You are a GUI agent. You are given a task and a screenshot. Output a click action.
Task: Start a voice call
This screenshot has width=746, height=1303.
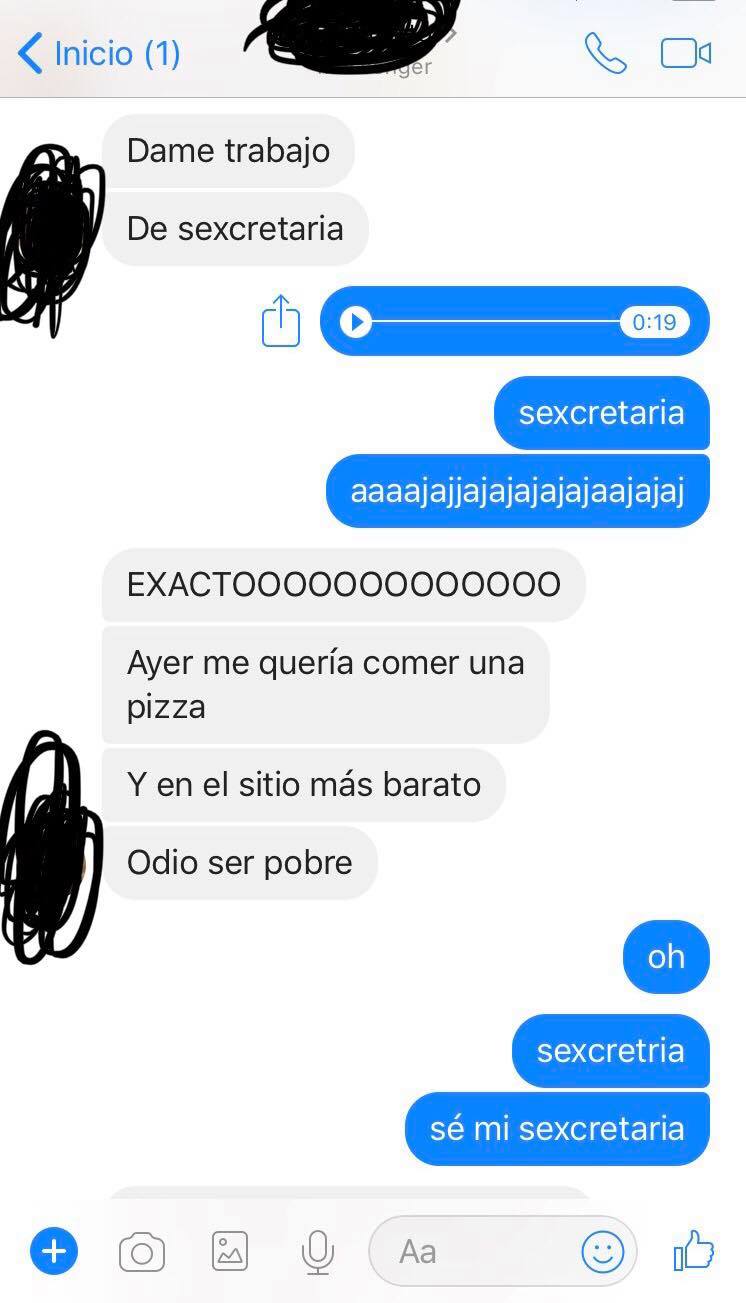(x=605, y=54)
